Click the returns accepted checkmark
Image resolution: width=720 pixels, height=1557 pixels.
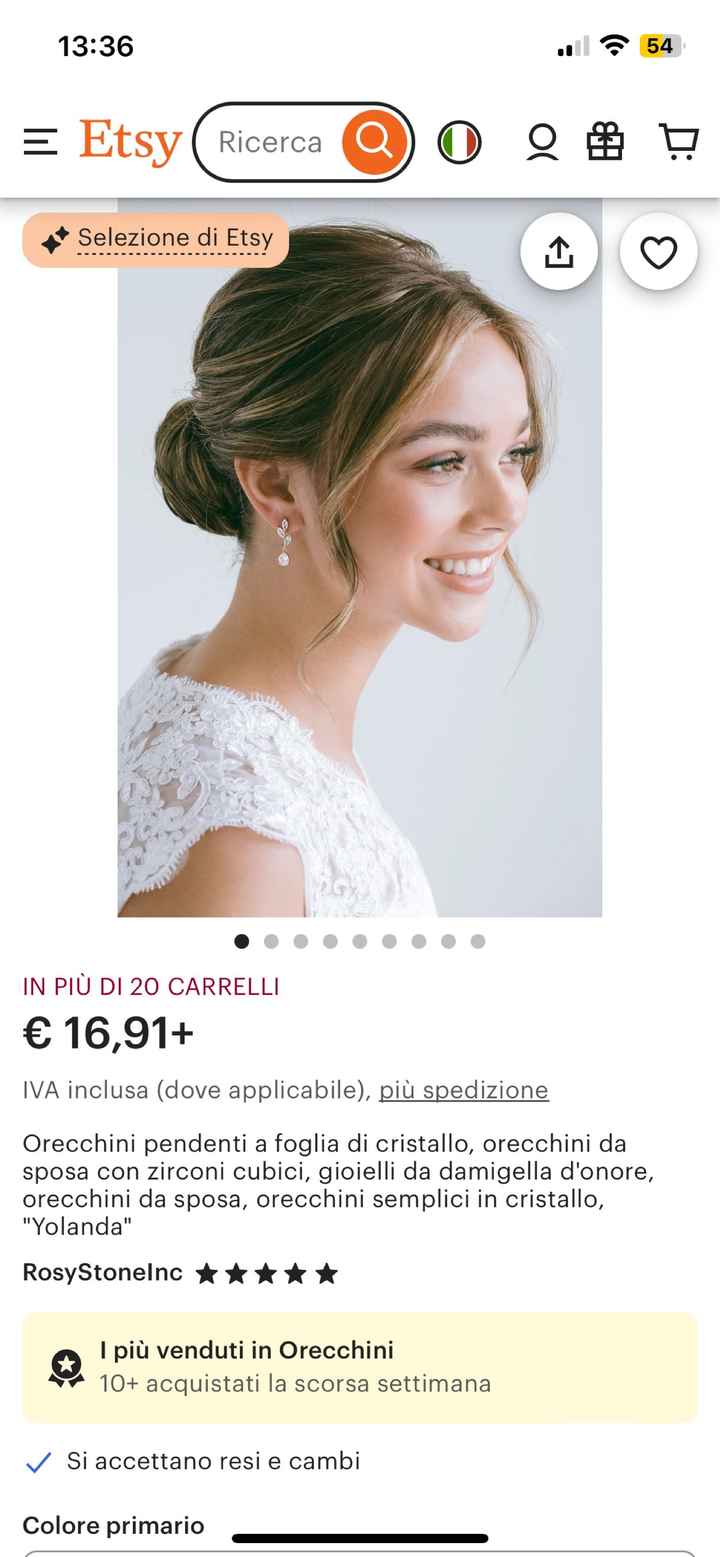tap(38, 1461)
